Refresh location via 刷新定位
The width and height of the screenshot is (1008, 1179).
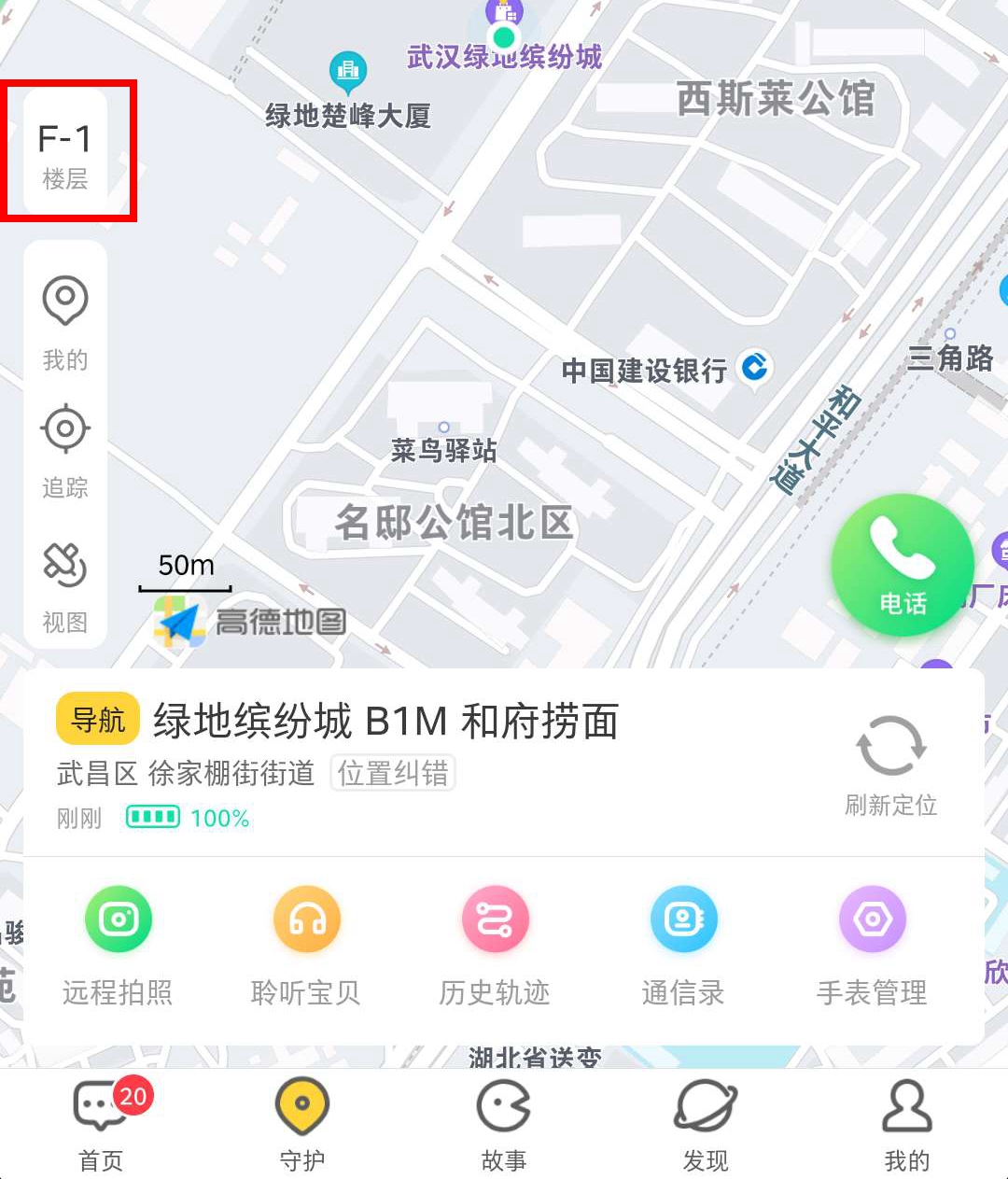click(x=890, y=764)
